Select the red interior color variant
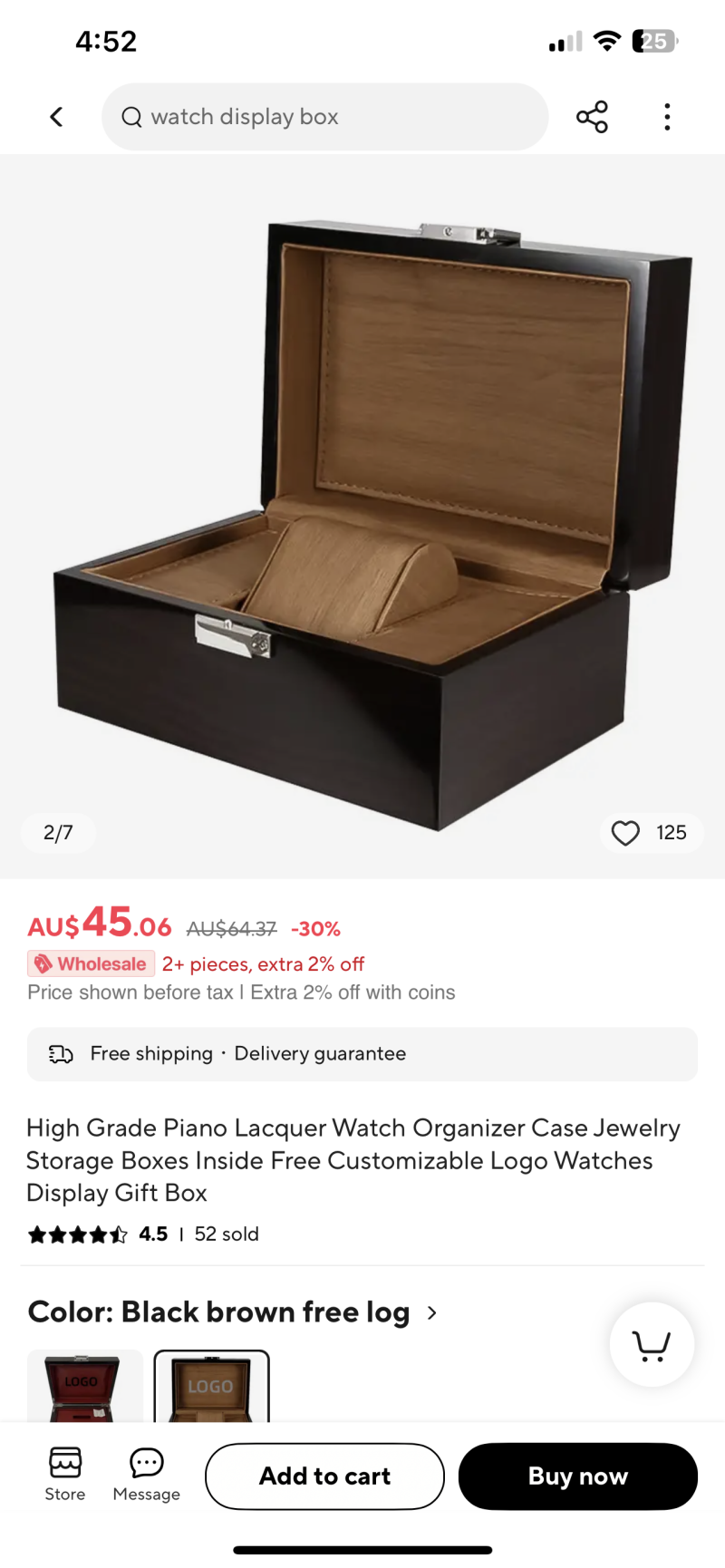The width and height of the screenshot is (725, 1568). click(x=84, y=1387)
